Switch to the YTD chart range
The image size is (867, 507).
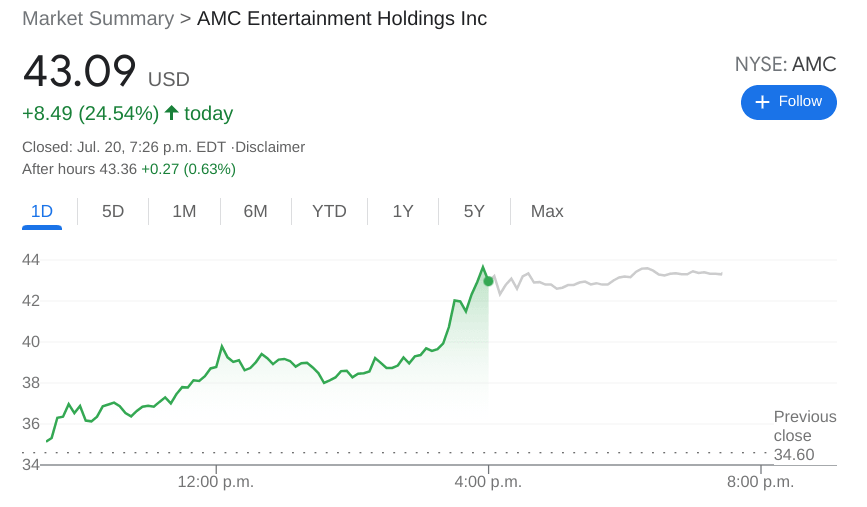click(329, 211)
